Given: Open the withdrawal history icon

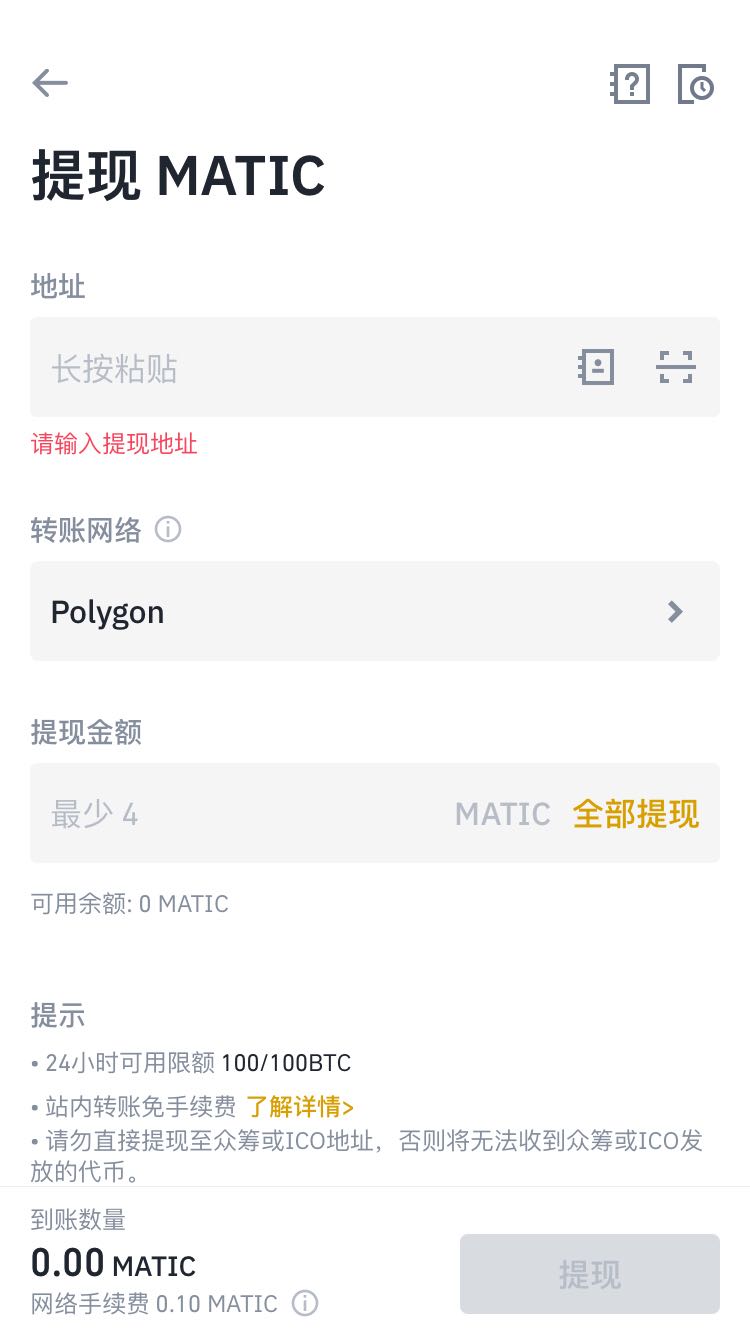Looking at the screenshot, I should (x=696, y=84).
